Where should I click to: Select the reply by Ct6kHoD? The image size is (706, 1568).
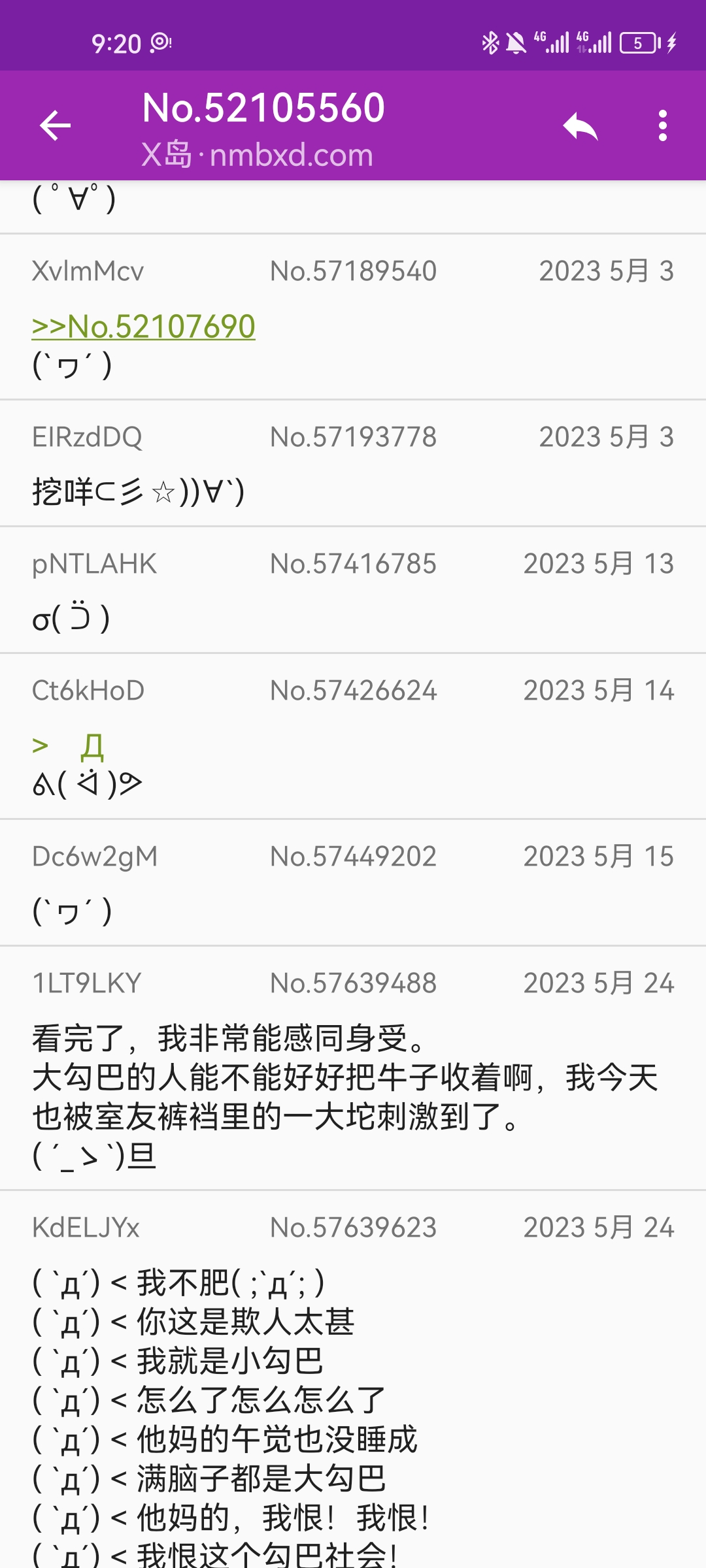click(353, 737)
